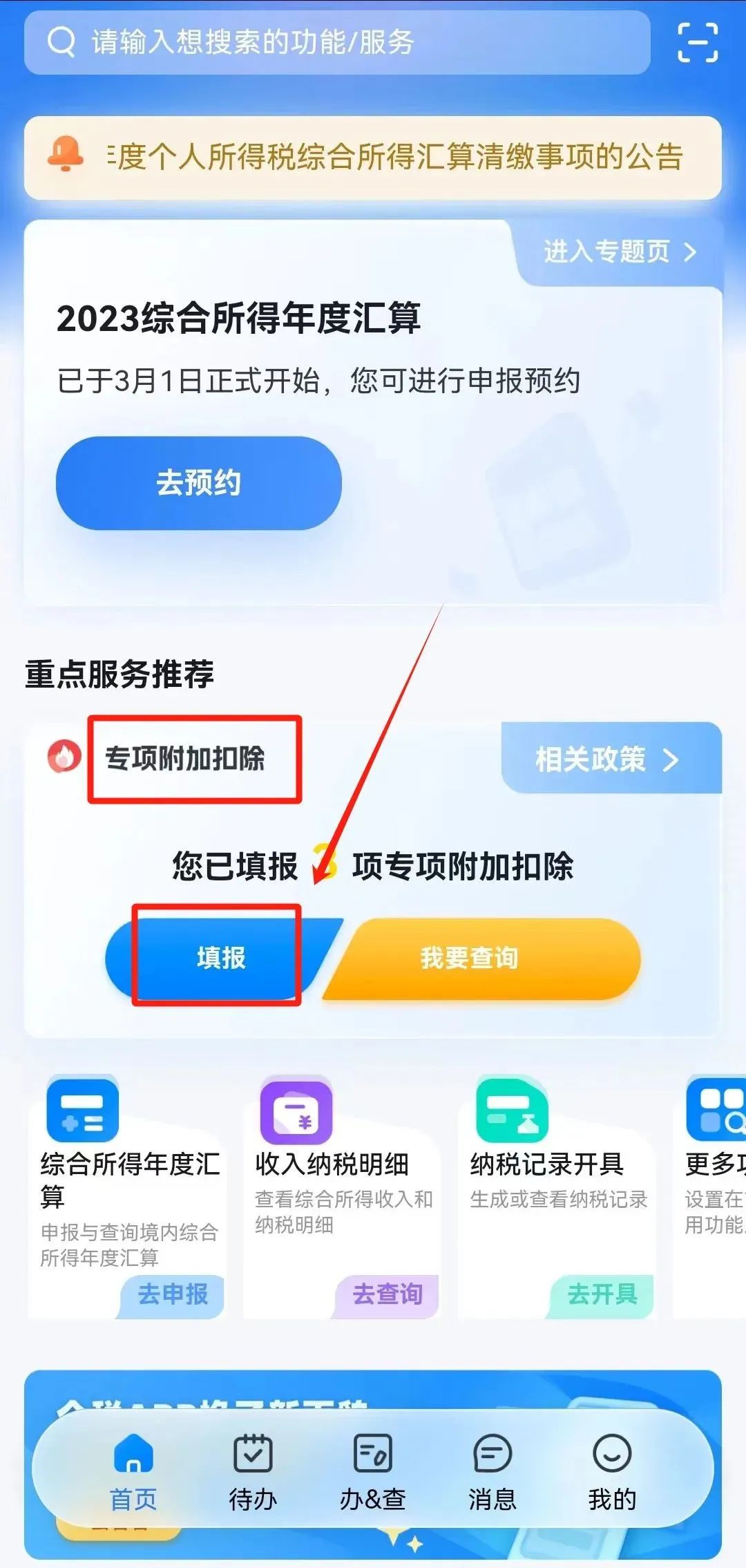Tap 填报 to fill in deductions
The image size is (746, 1568).
[220, 957]
